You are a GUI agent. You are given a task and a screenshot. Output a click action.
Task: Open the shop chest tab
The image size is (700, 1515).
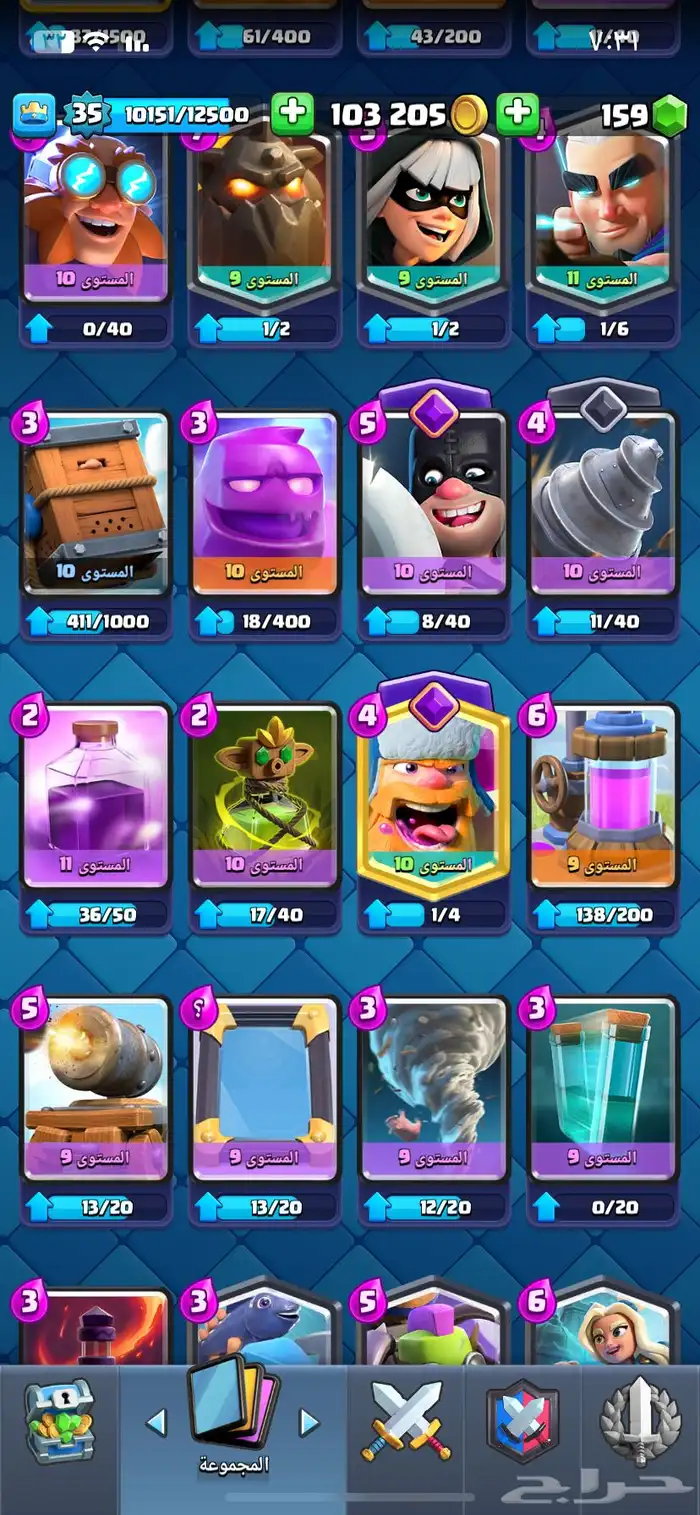click(58, 1422)
